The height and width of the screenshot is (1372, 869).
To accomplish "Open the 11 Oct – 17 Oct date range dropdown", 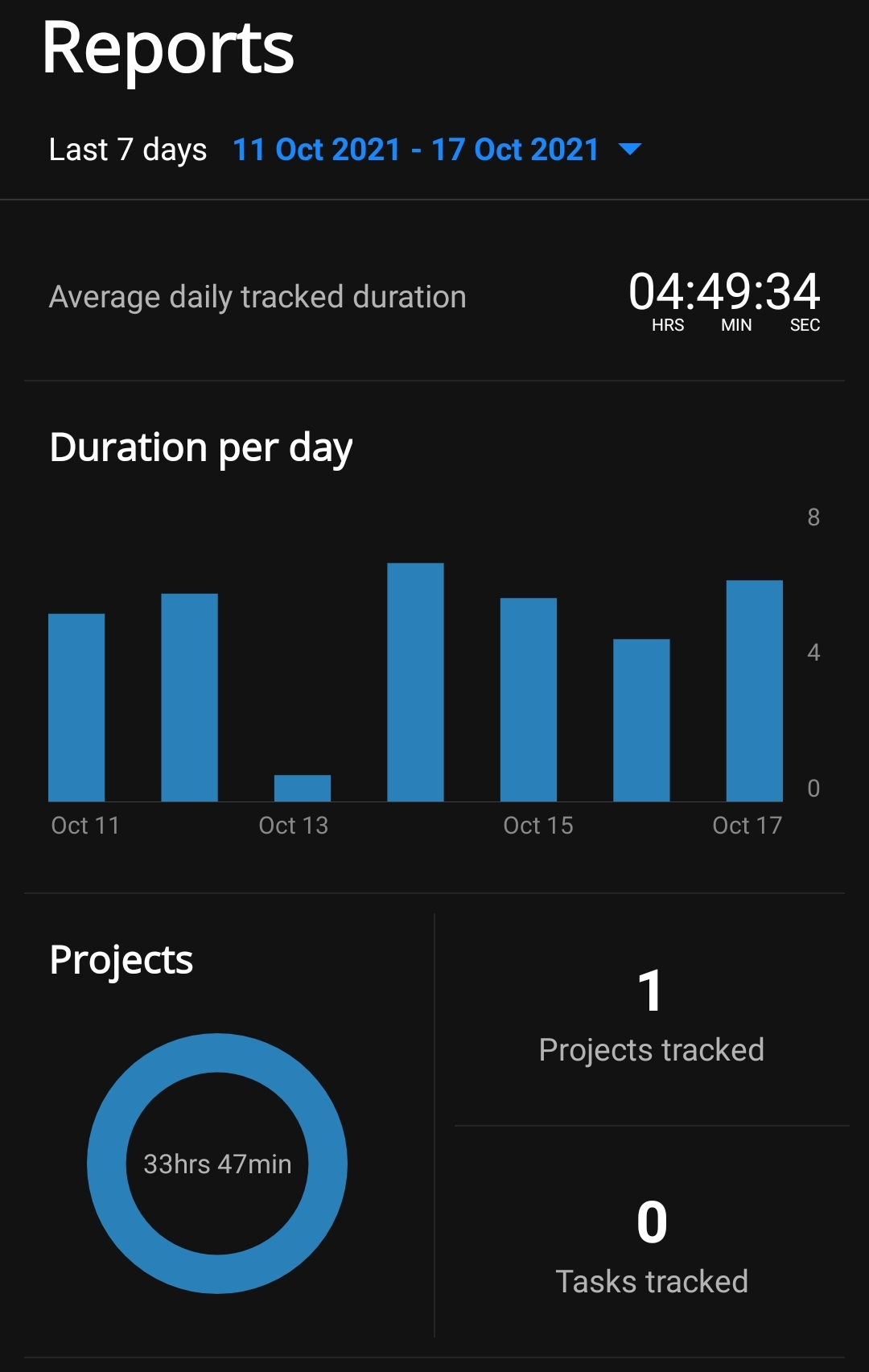I will pyautogui.click(x=437, y=150).
